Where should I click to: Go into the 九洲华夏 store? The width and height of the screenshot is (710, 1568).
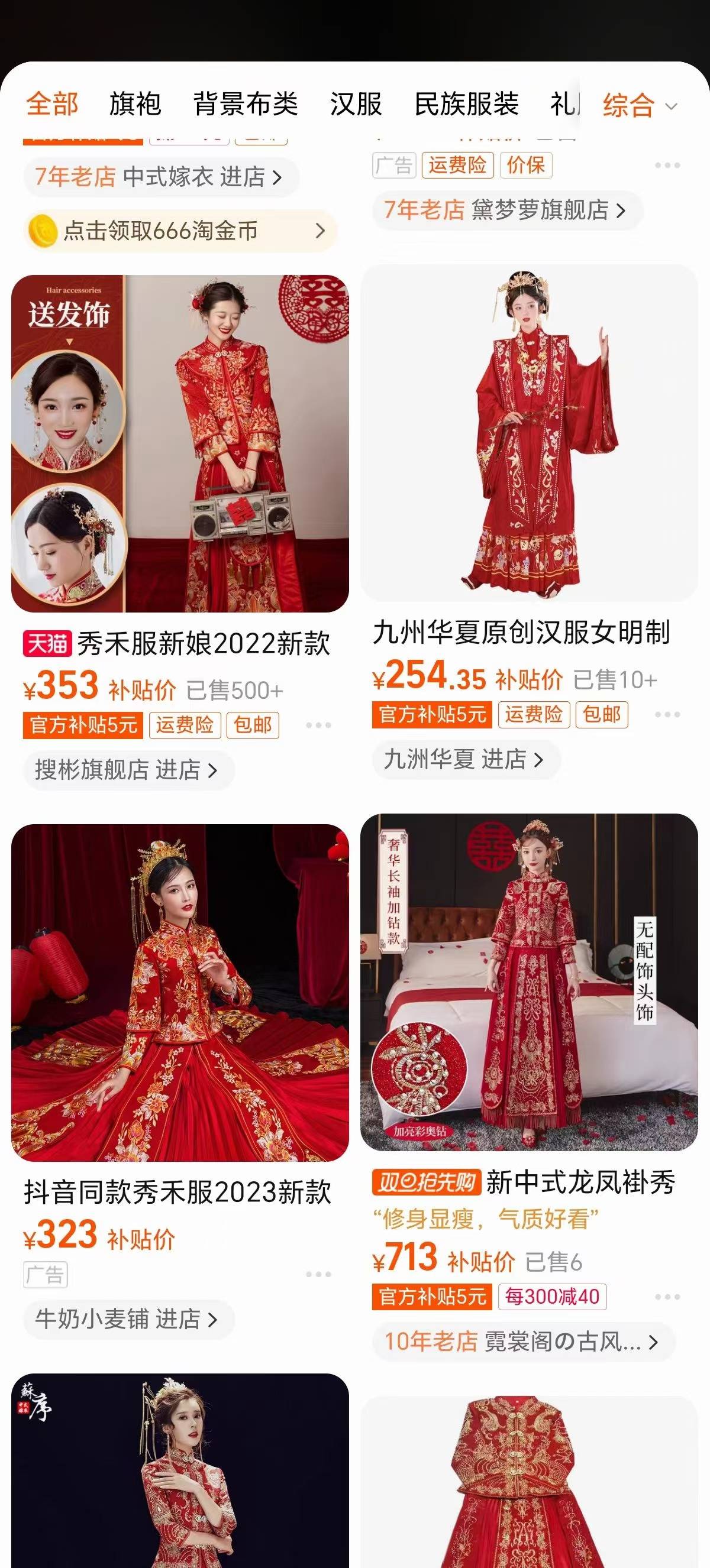(465, 759)
